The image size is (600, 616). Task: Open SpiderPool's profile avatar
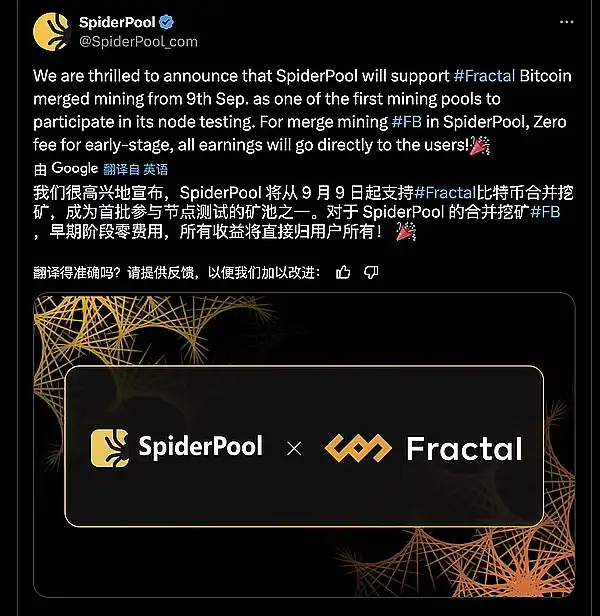tap(51, 32)
